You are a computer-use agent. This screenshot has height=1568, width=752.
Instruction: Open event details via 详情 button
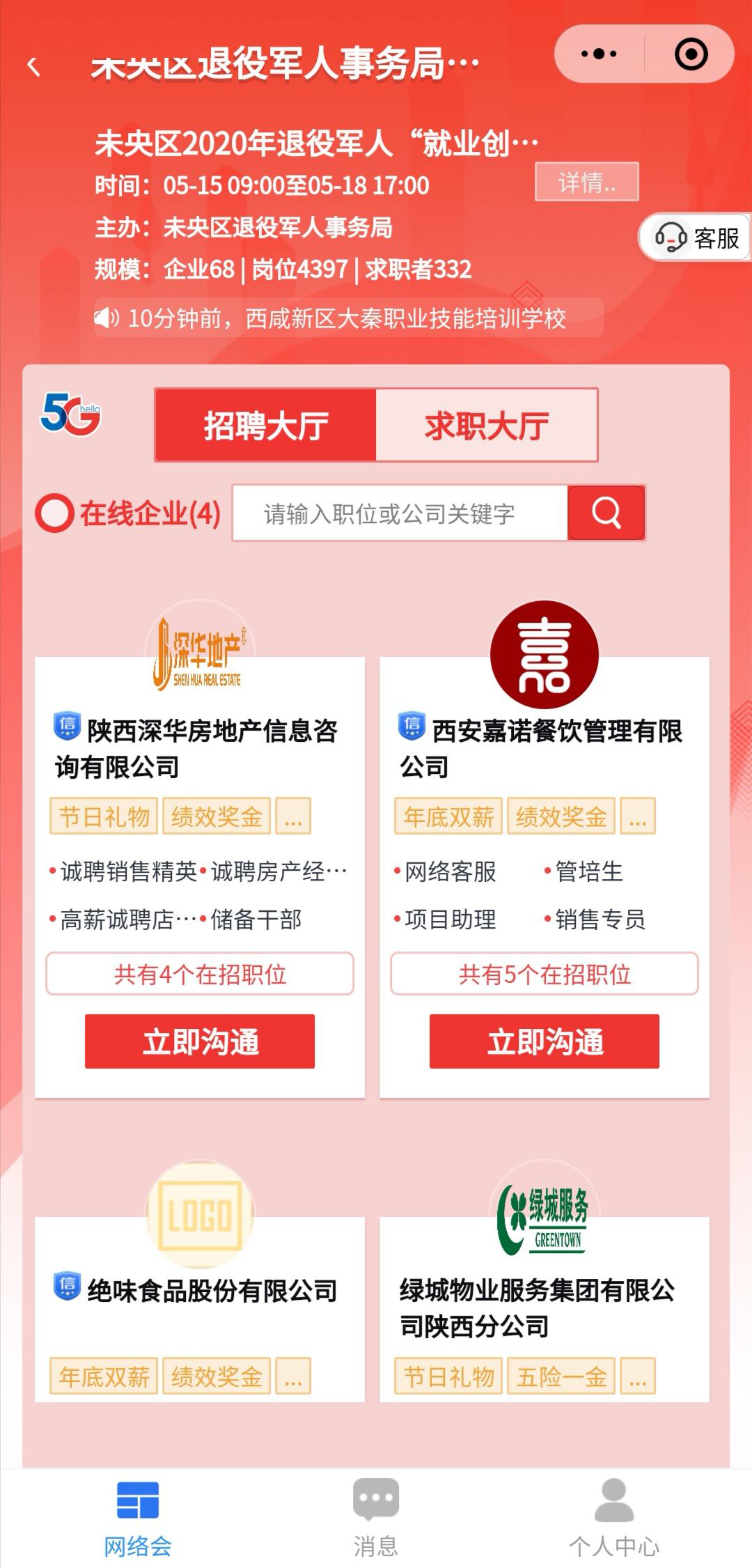586,182
